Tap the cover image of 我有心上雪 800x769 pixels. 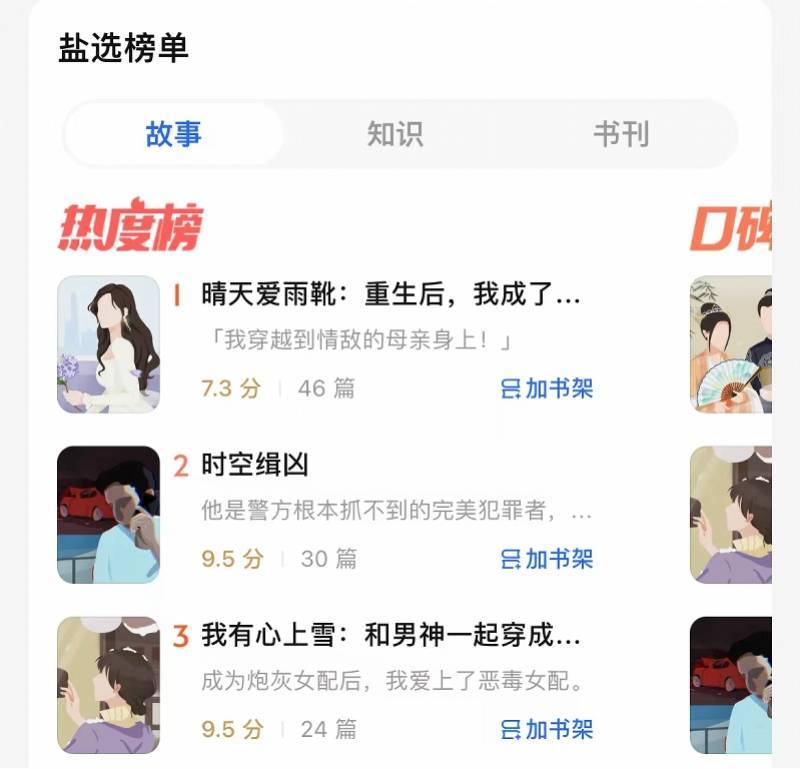(x=108, y=685)
